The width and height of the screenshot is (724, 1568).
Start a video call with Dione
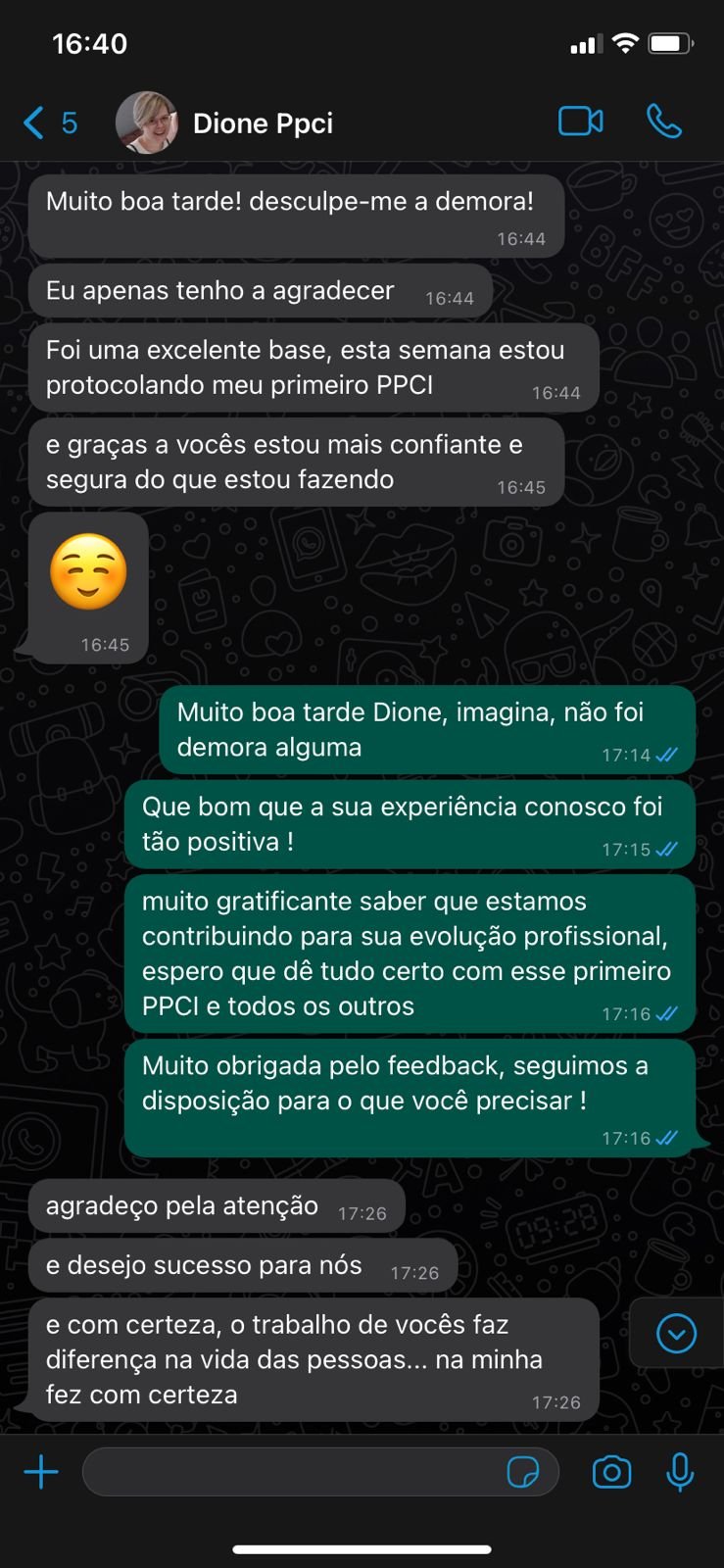[580, 122]
